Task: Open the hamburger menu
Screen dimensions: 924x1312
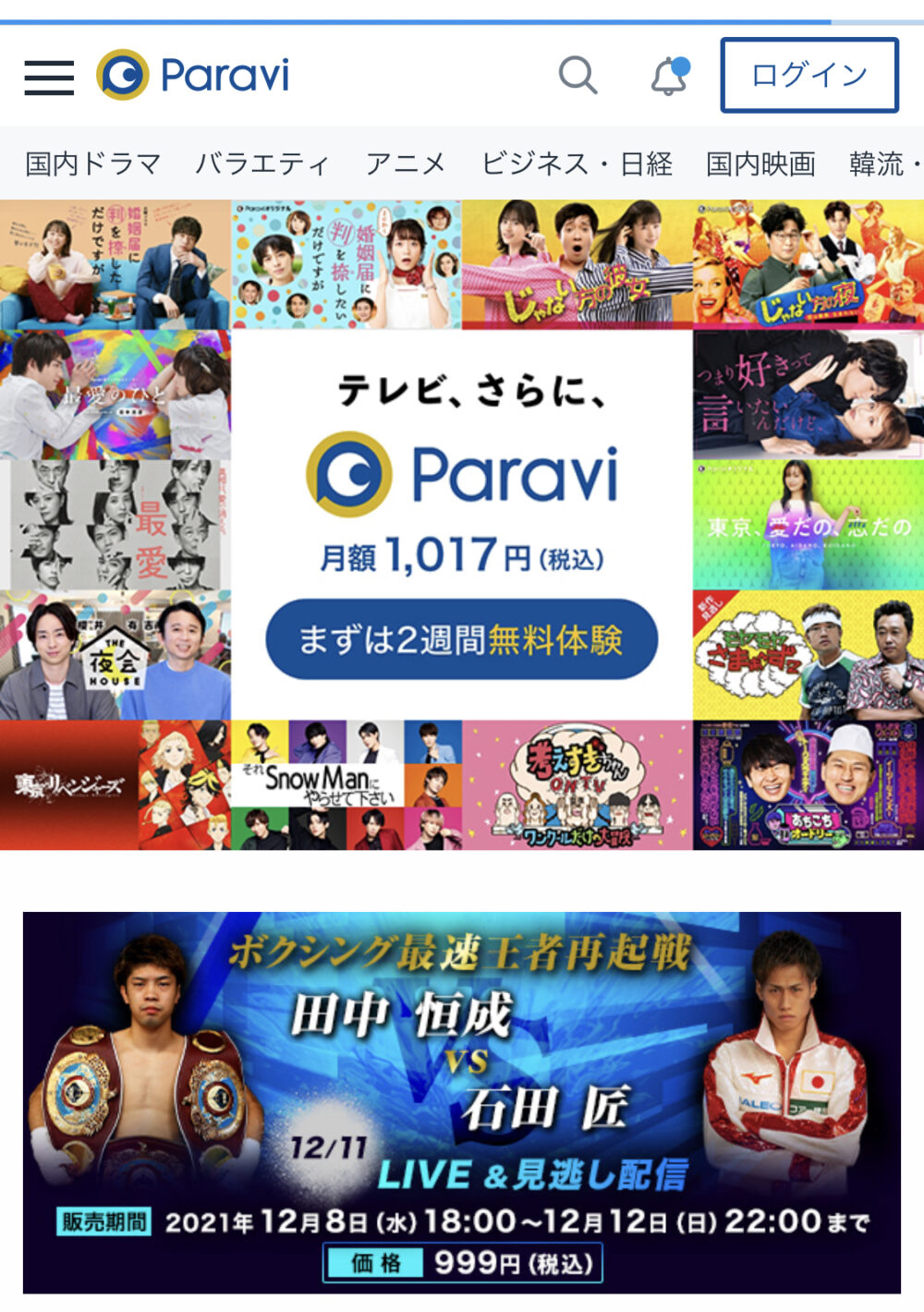Action: tap(49, 78)
